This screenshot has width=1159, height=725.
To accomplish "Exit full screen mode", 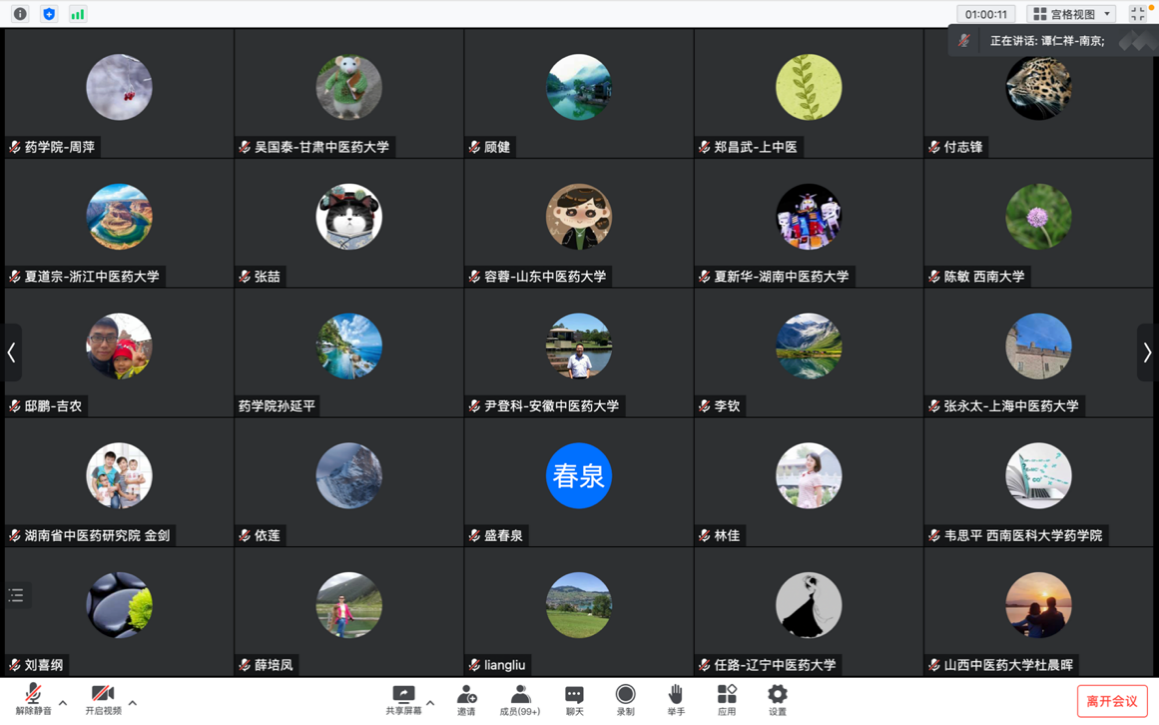I will [1138, 14].
